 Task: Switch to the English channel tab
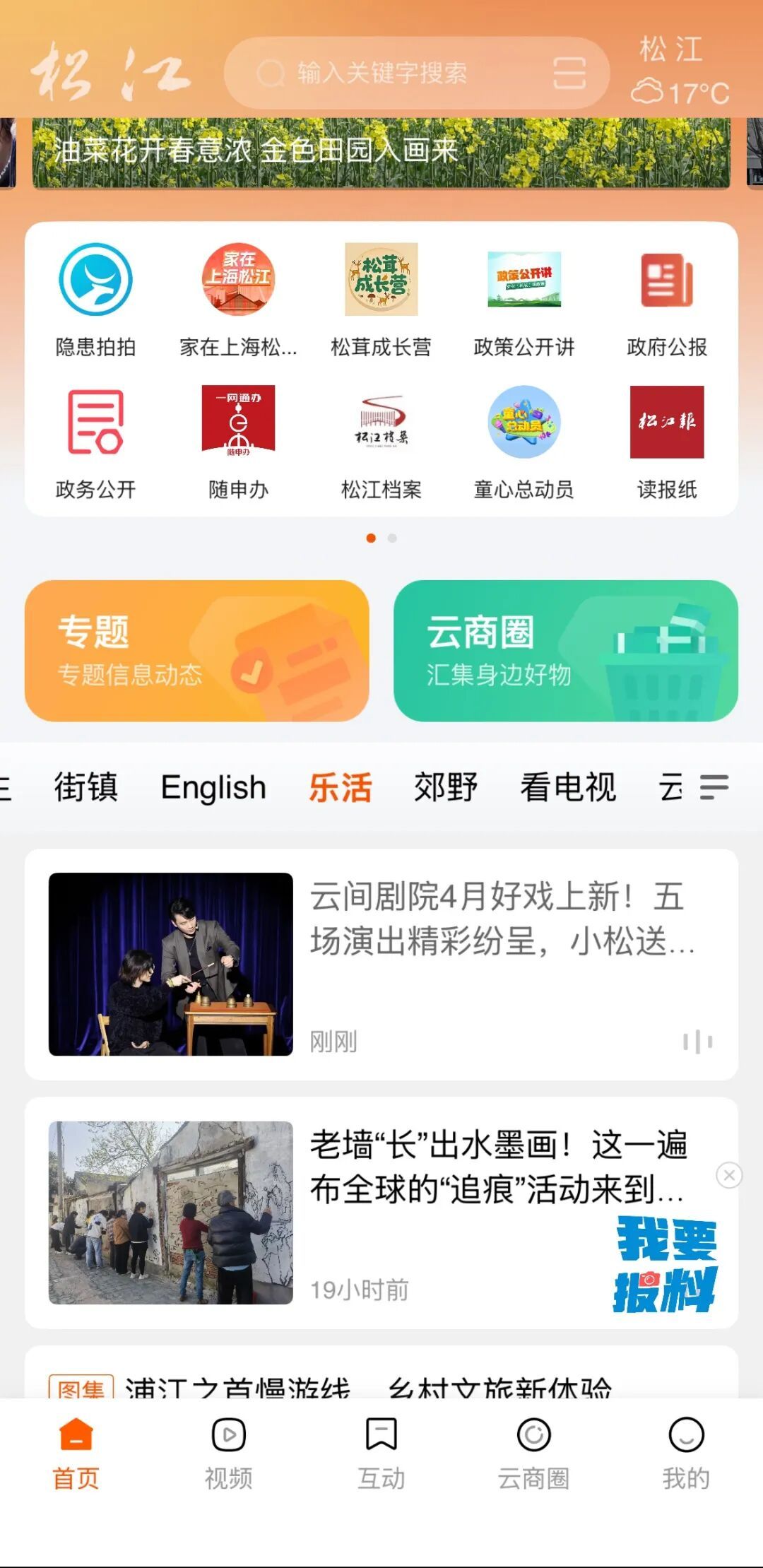pyautogui.click(x=213, y=787)
